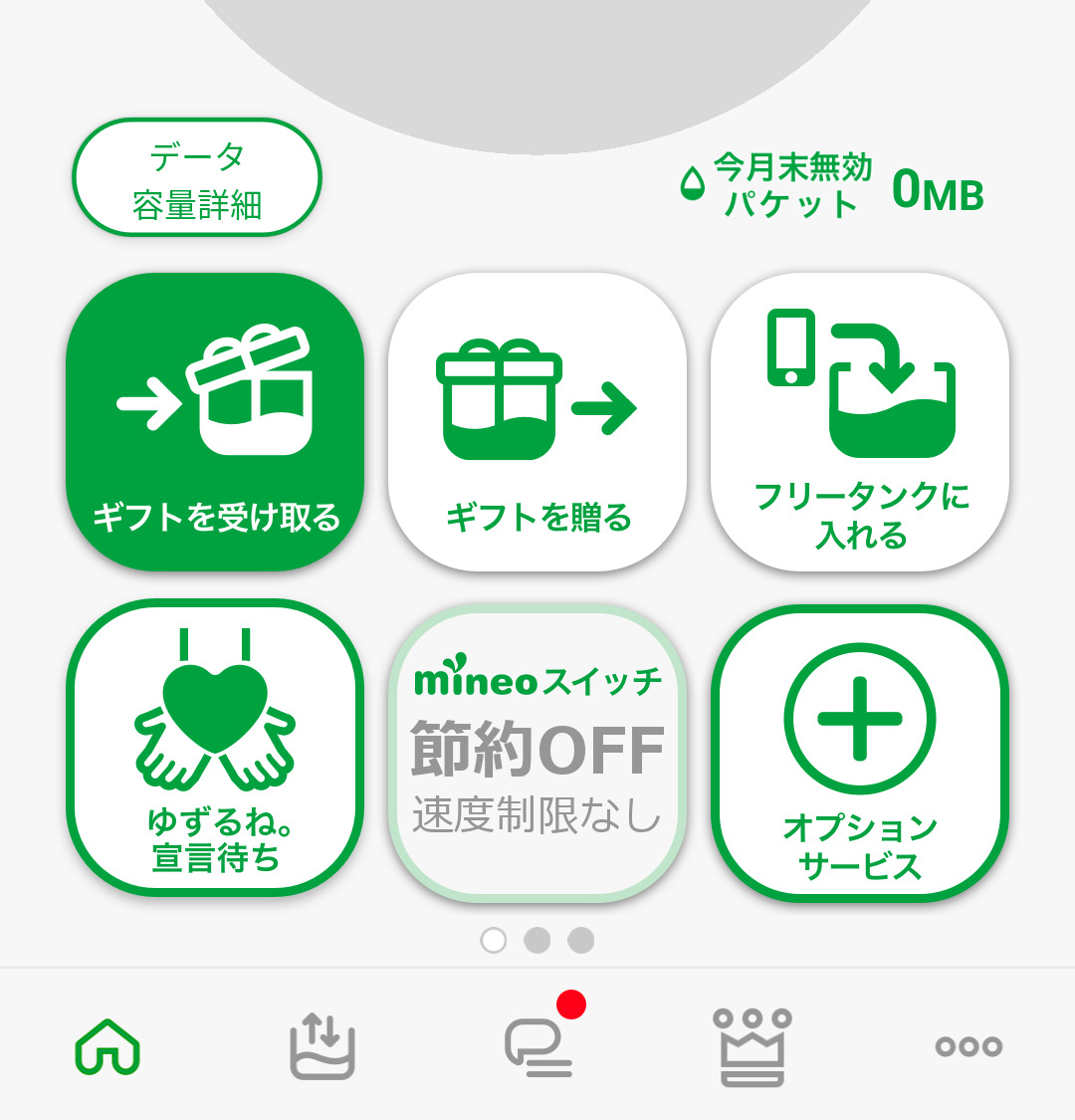
Task: Switch to the free tank tab
Action: click(x=322, y=1047)
